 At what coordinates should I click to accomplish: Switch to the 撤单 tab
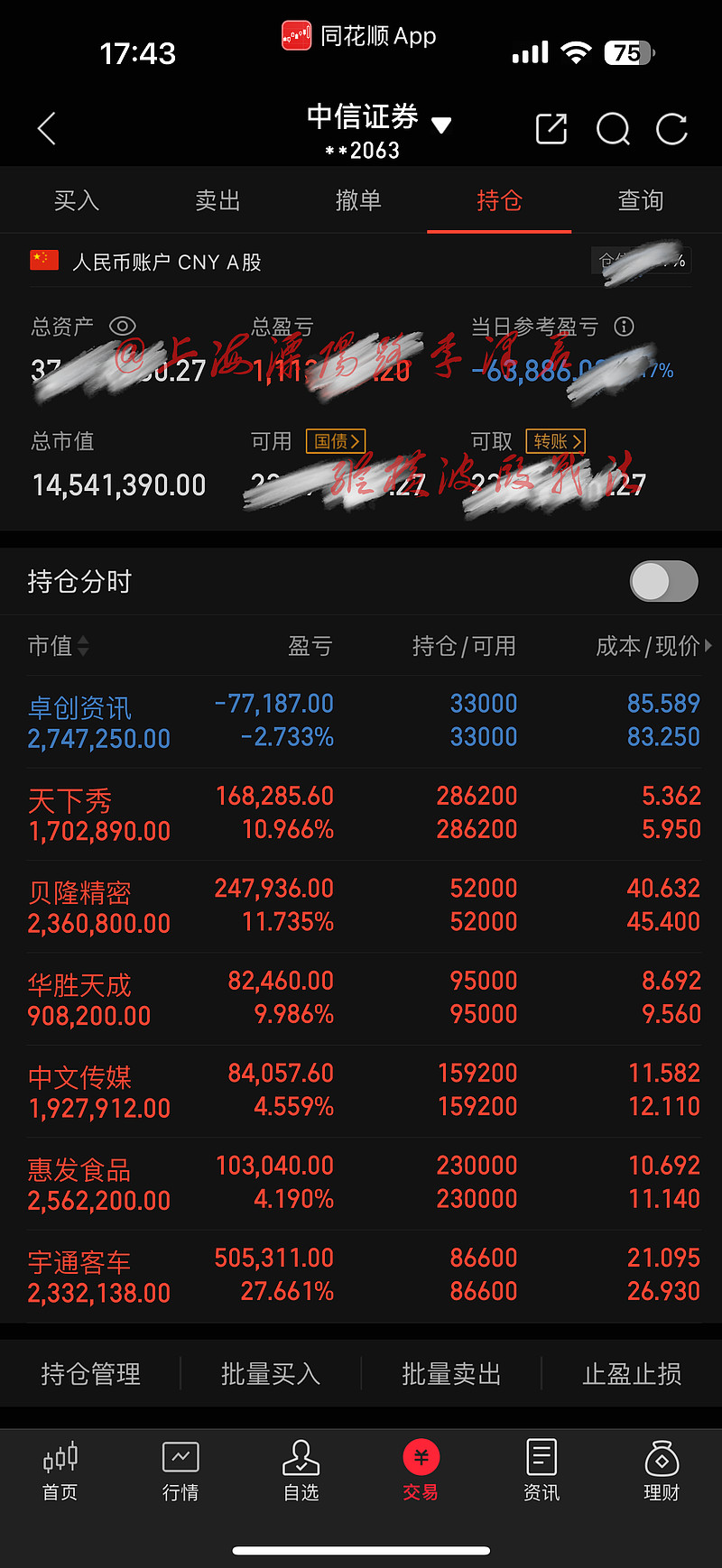click(x=358, y=200)
